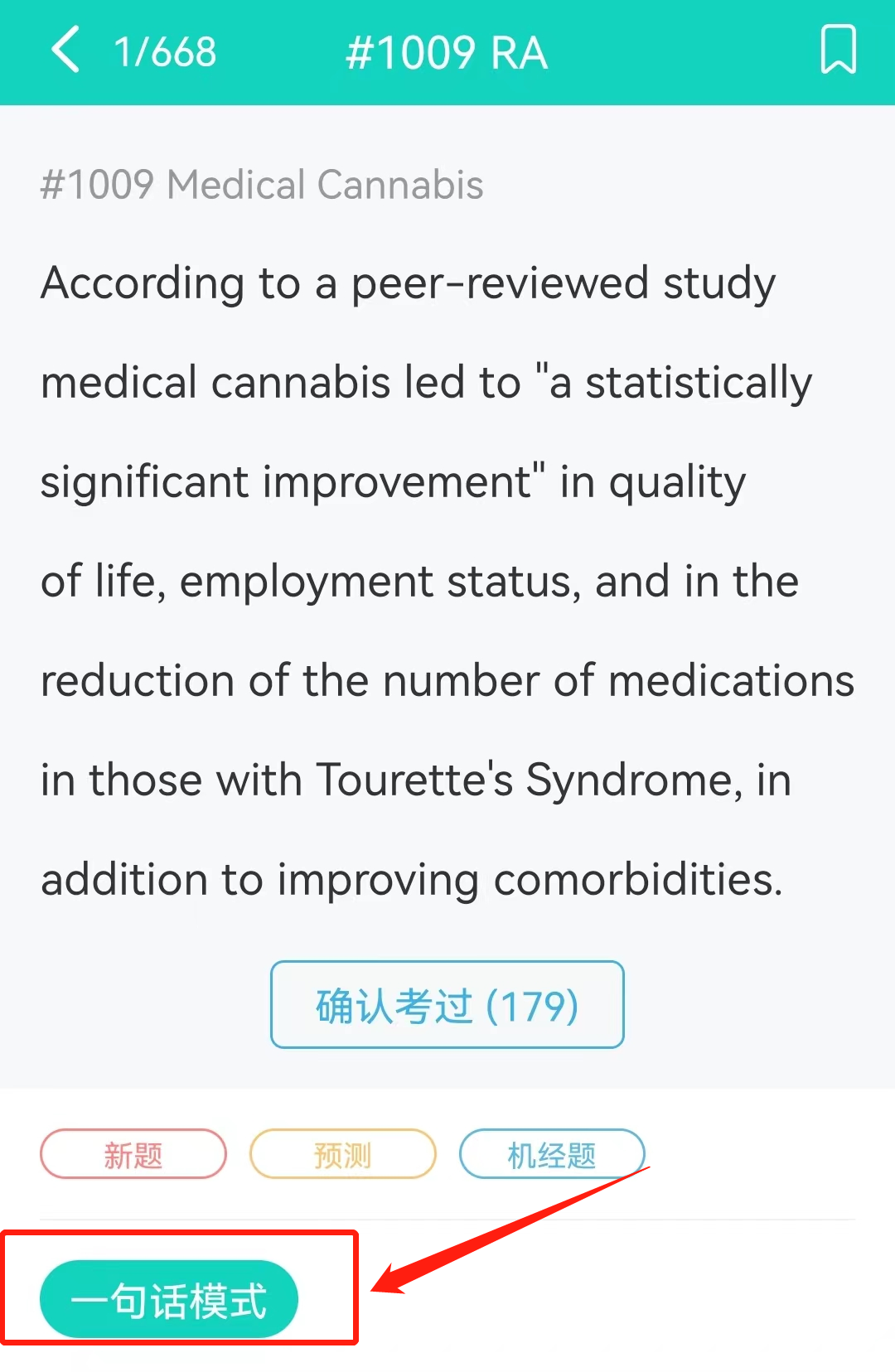Tap the (179) exam count label
This screenshot has height=1372, width=895.
[533, 1004]
